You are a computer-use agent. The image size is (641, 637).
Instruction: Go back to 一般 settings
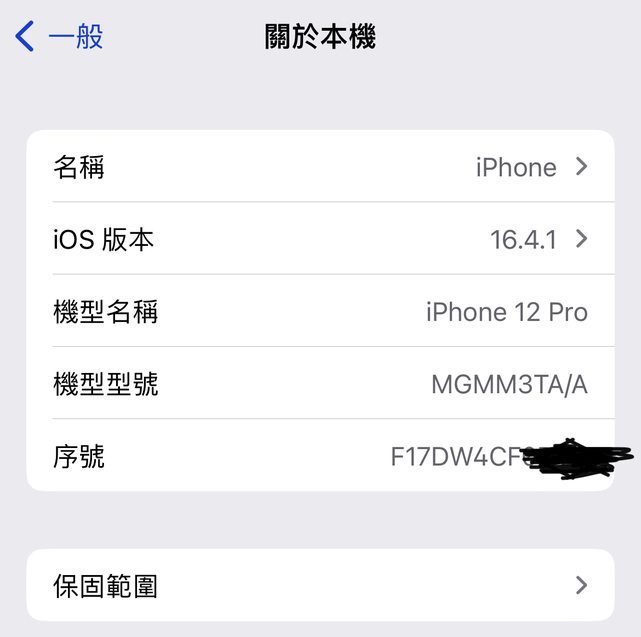tap(60, 38)
